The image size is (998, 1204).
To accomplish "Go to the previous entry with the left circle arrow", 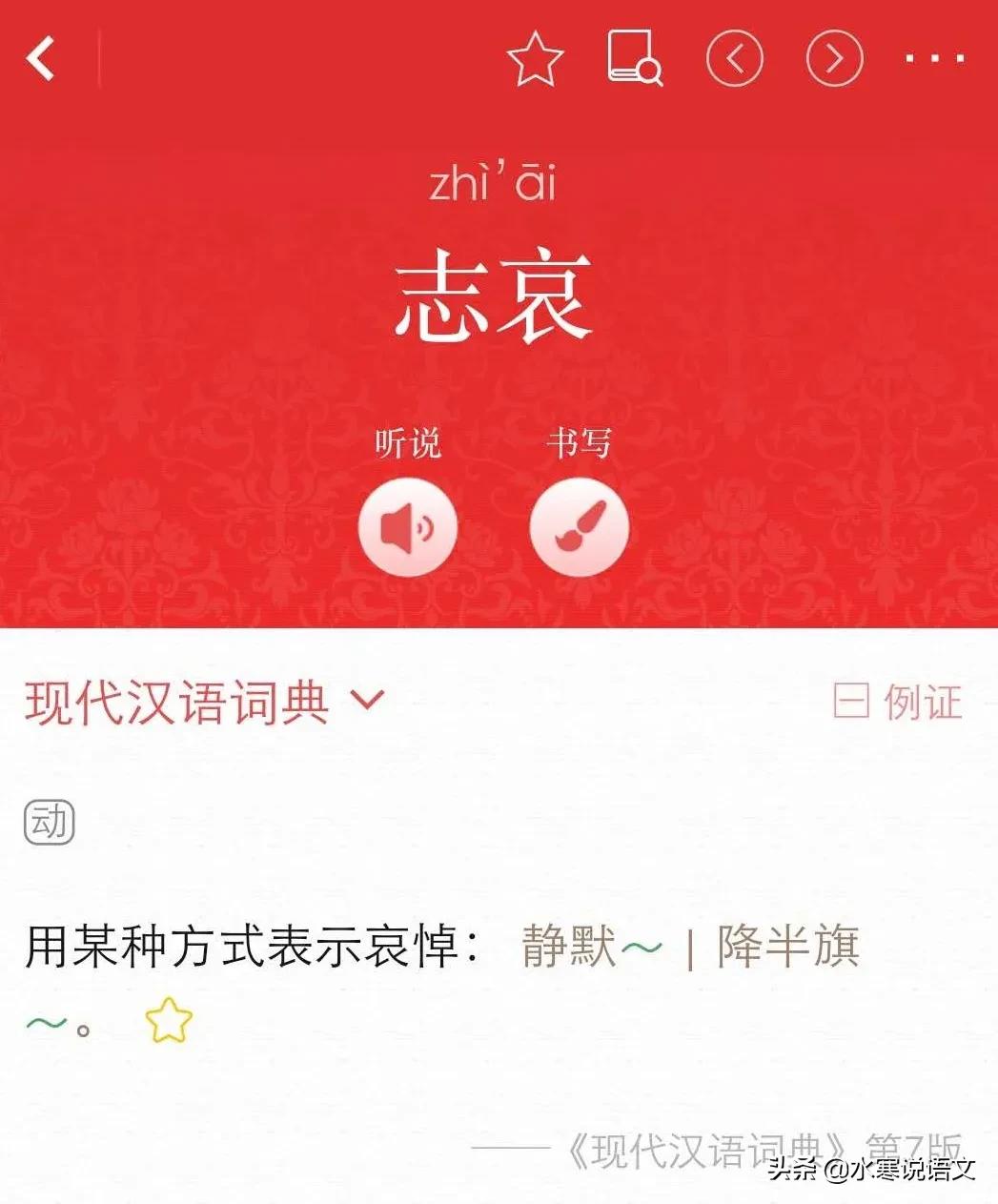I will [735, 59].
